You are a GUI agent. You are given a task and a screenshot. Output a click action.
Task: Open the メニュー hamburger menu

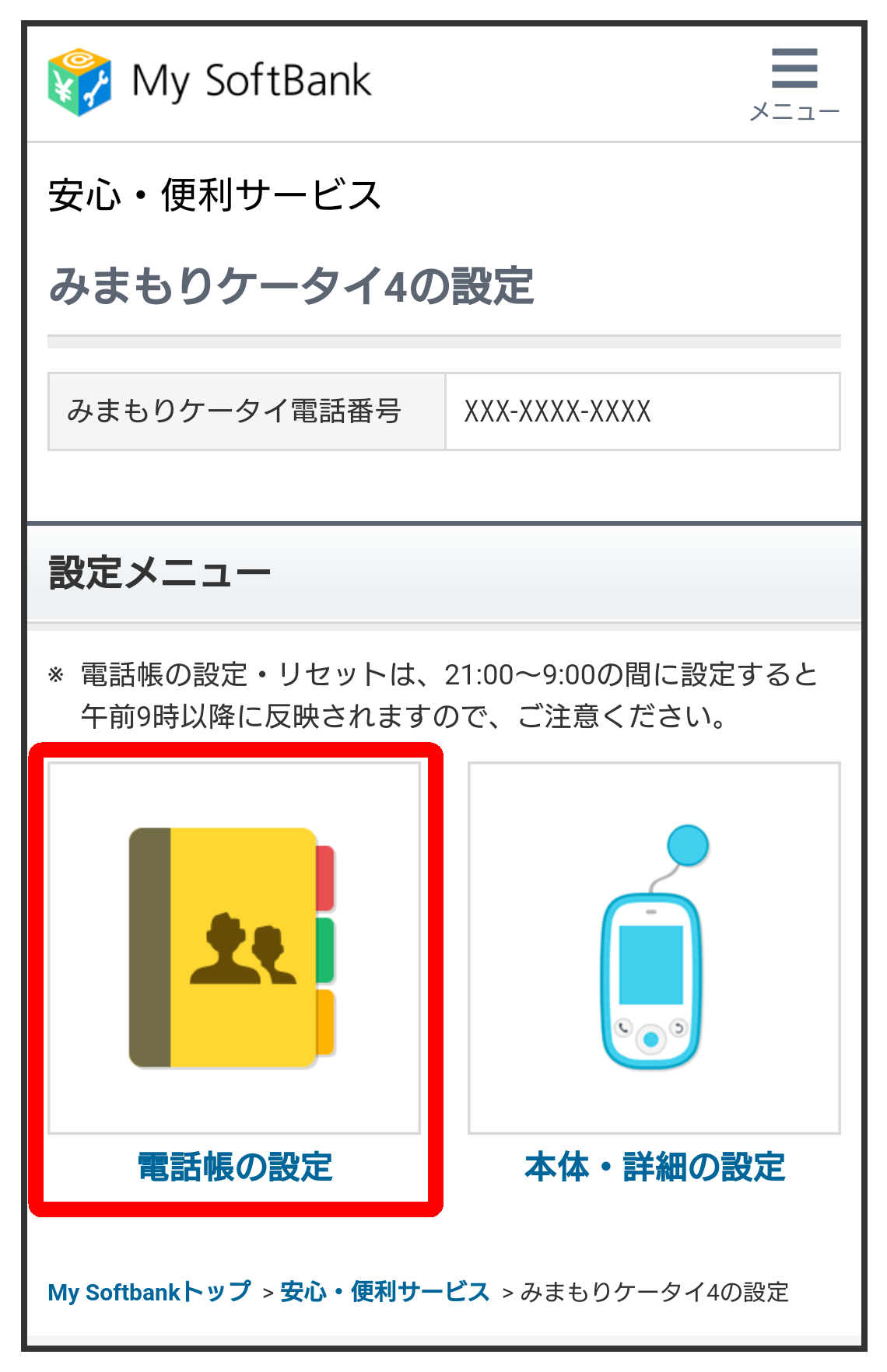794,83
